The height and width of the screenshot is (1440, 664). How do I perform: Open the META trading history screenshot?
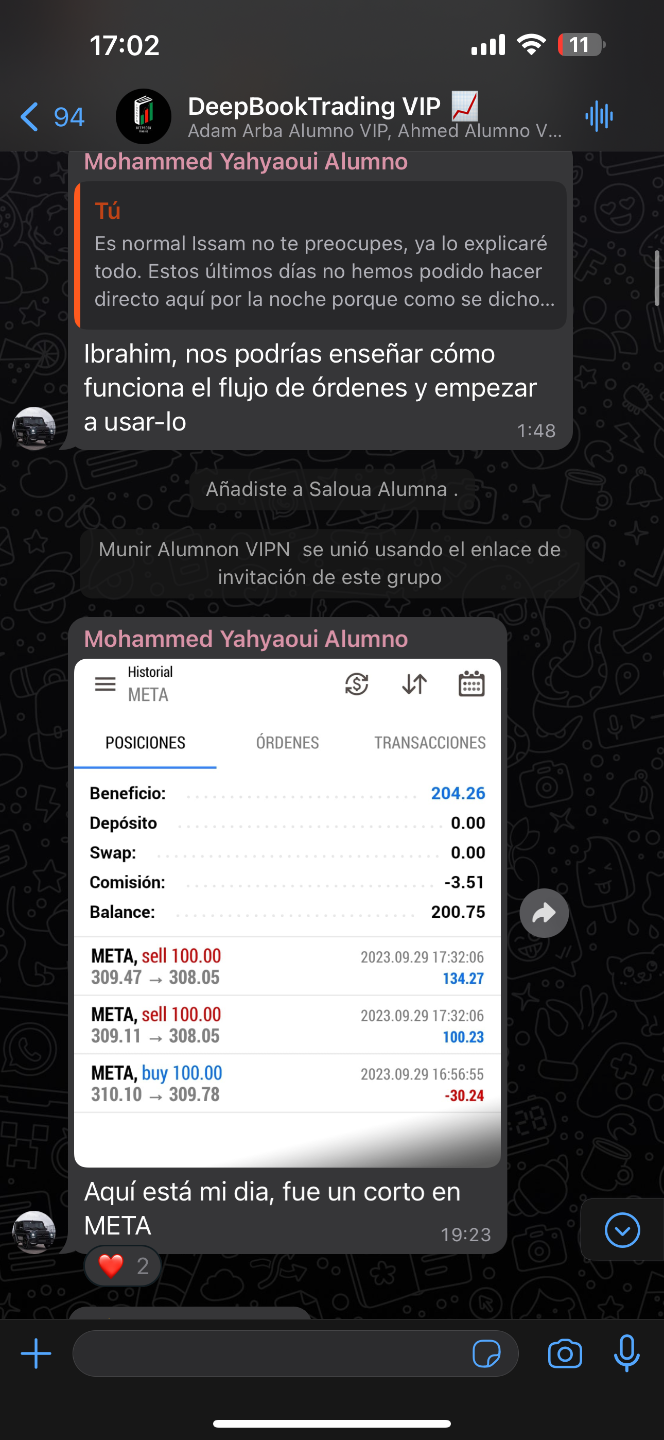coord(287,912)
